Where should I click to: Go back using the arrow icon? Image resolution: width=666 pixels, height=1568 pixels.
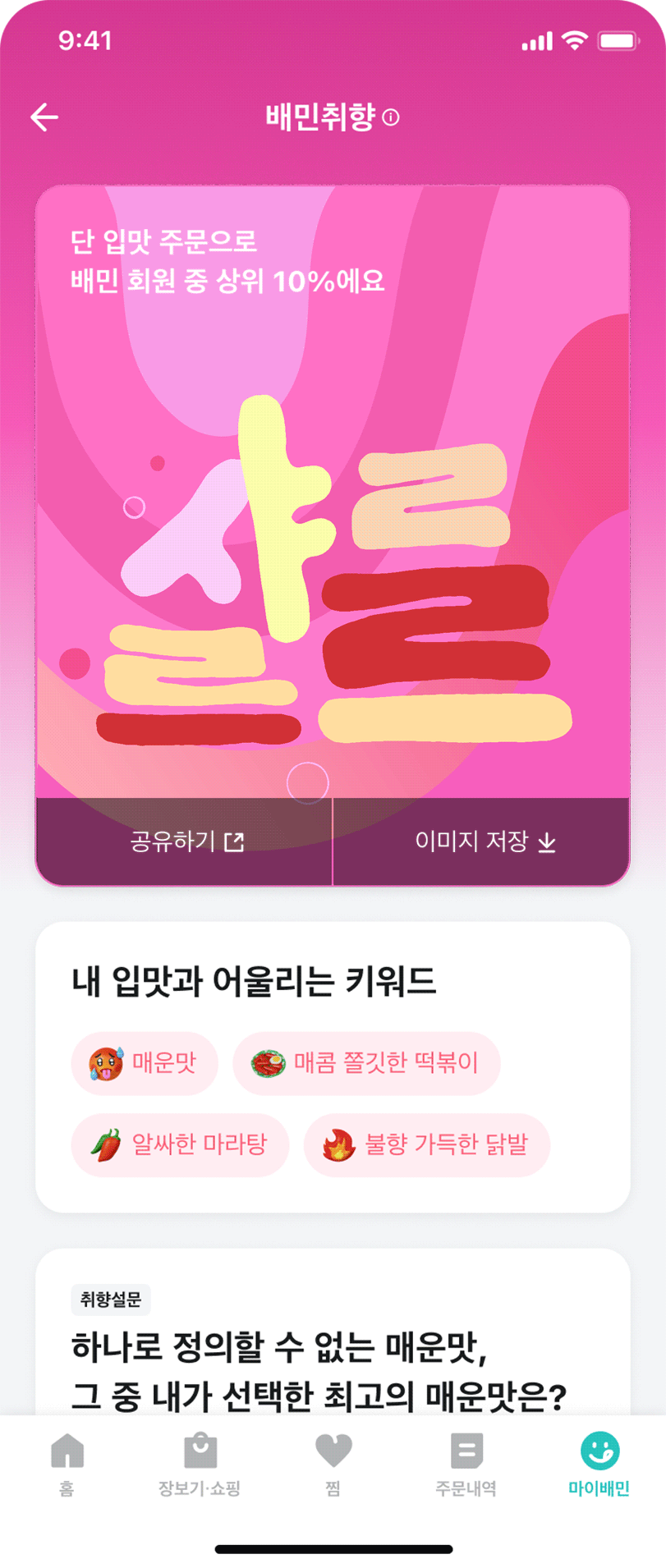click(44, 117)
